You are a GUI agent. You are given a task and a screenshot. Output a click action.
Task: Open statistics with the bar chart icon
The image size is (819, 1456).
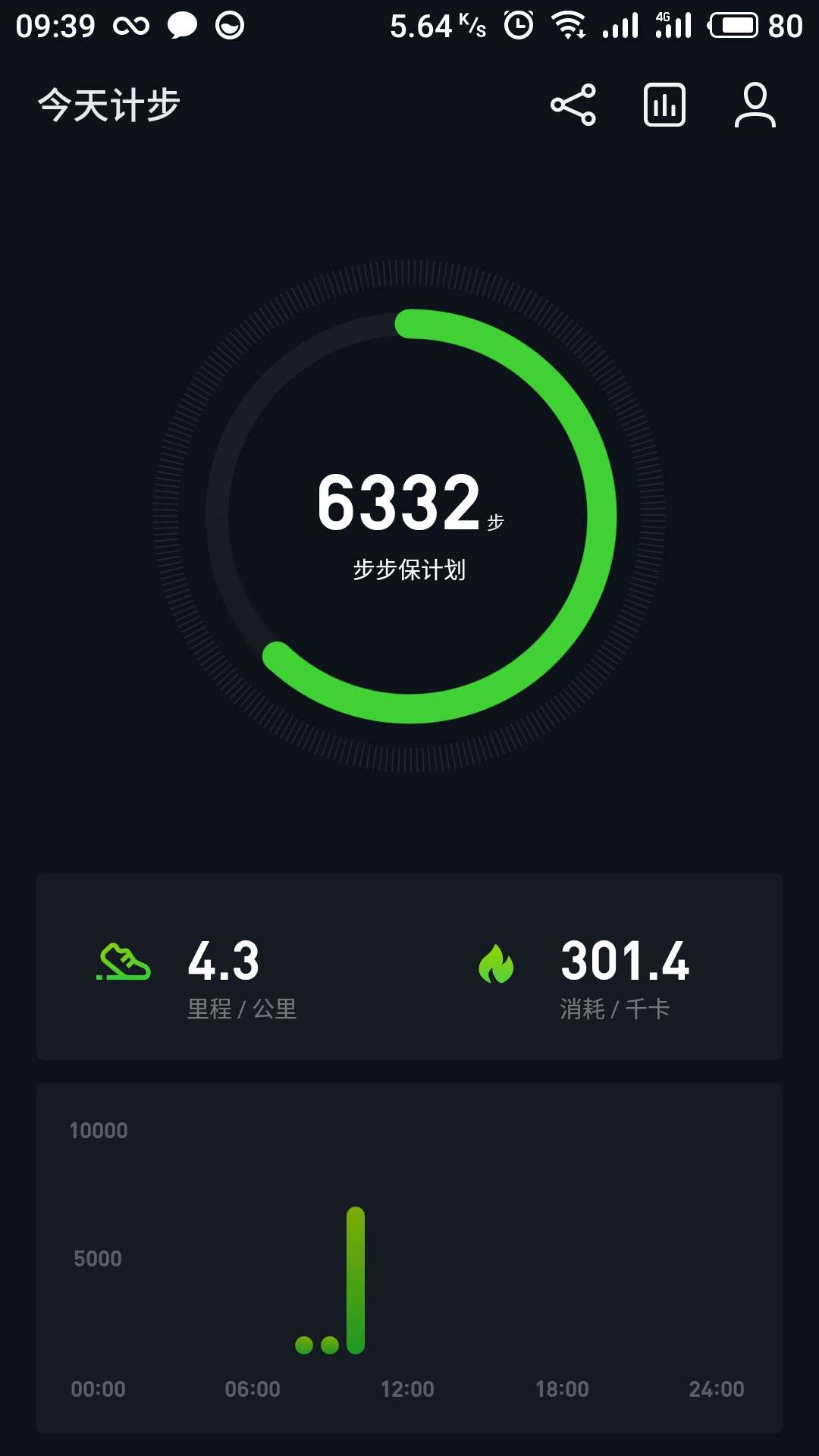(664, 105)
